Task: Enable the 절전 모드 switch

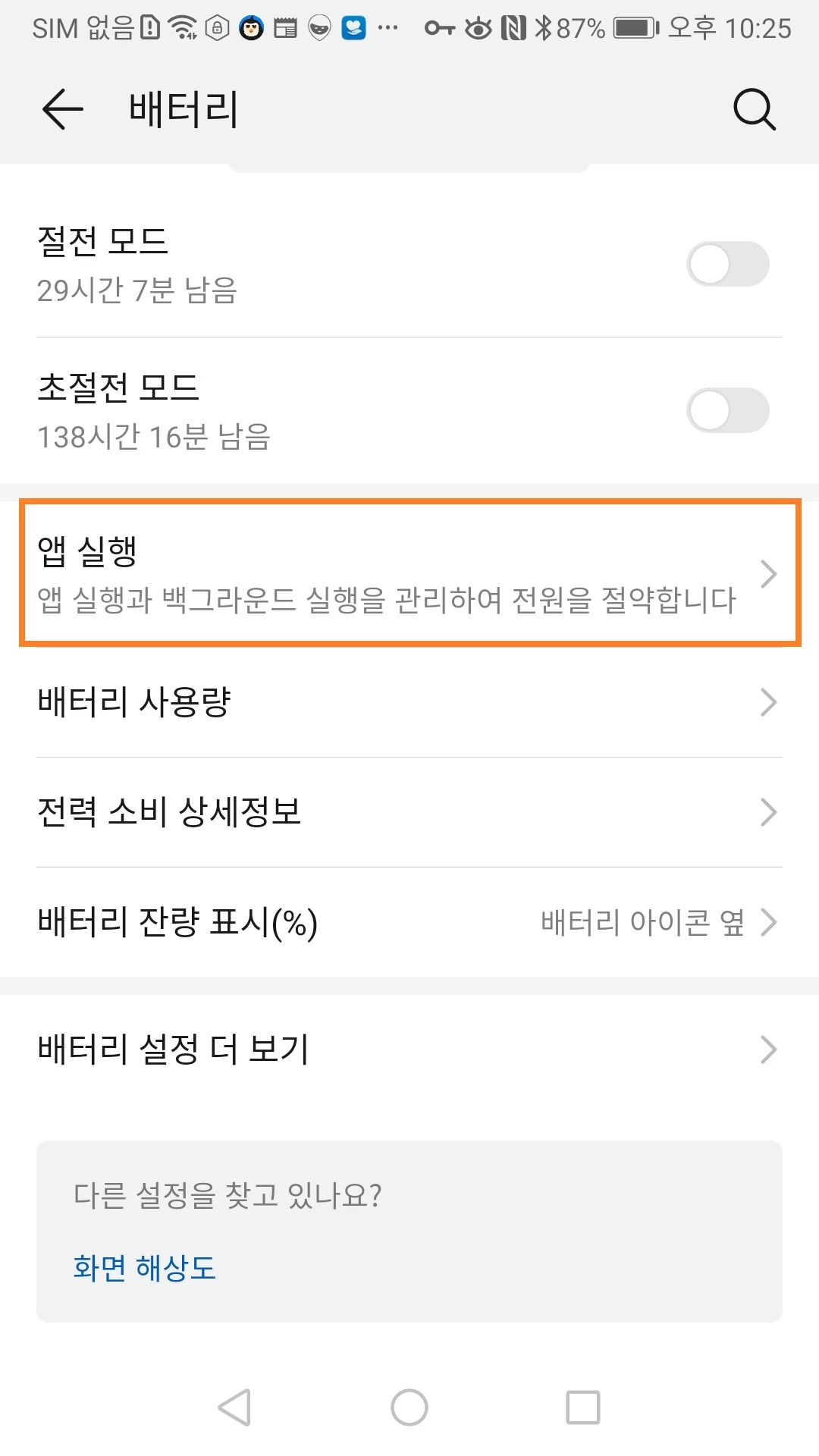Action: click(x=727, y=264)
